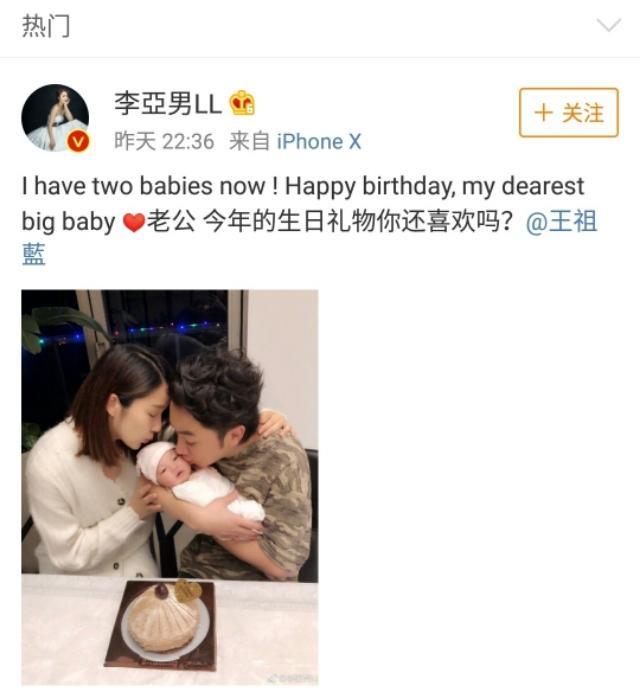This screenshot has width=640, height=699.
Task: Tap the iPhone X source link
Action: click(319, 142)
